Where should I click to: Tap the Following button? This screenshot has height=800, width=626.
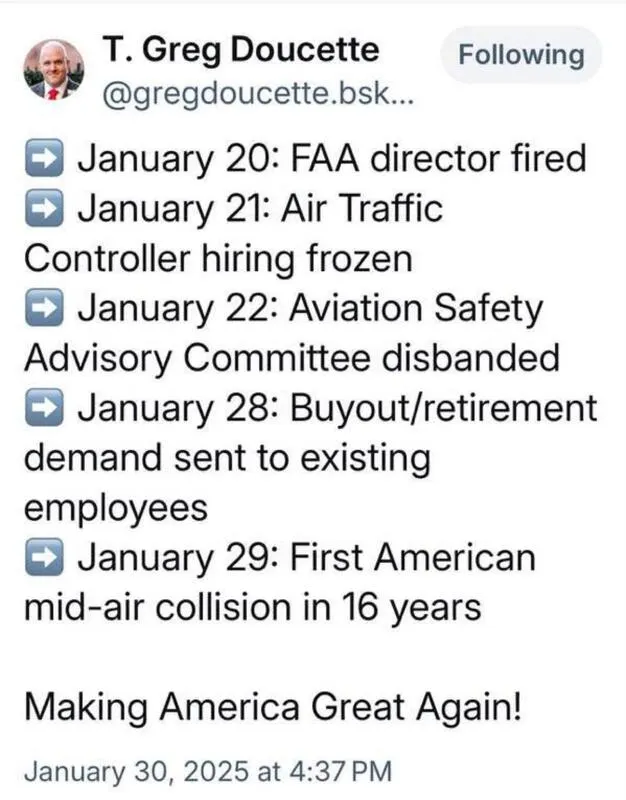pyautogui.click(x=520, y=54)
